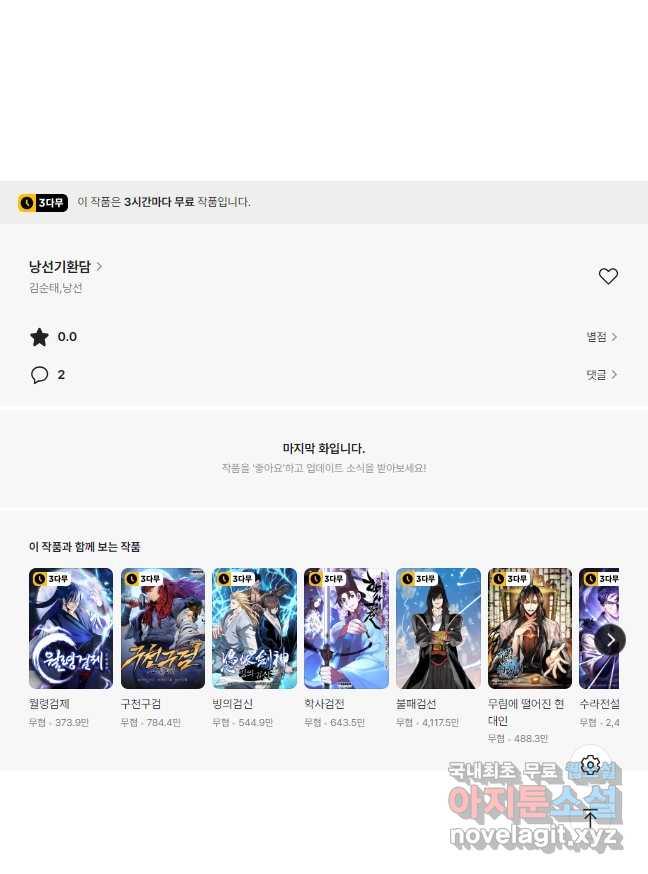Open the 학사검전 webtoon
The width and height of the screenshot is (648, 874).
click(346, 629)
